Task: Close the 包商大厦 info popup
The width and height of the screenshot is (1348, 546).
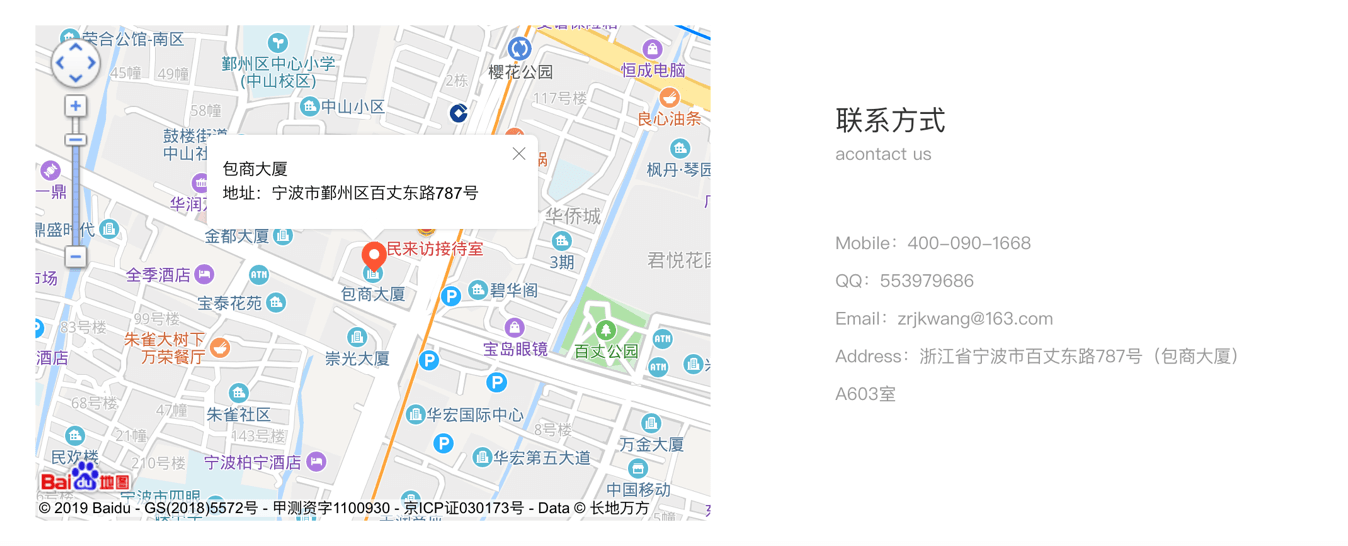Action: pos(518,153)
